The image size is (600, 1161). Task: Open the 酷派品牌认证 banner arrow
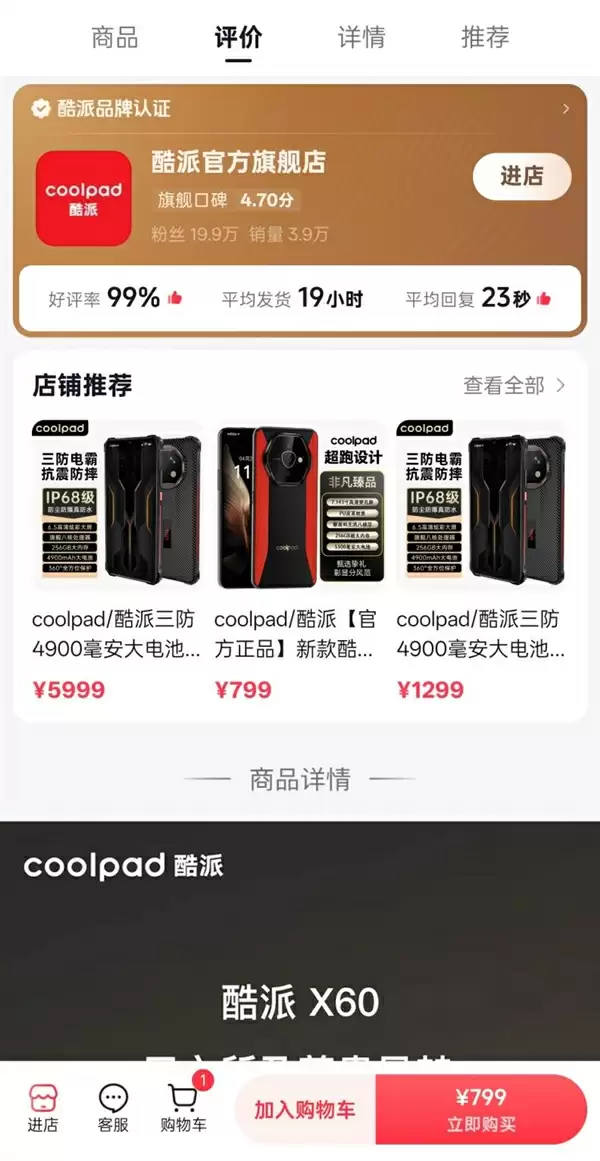click(566, 108)
